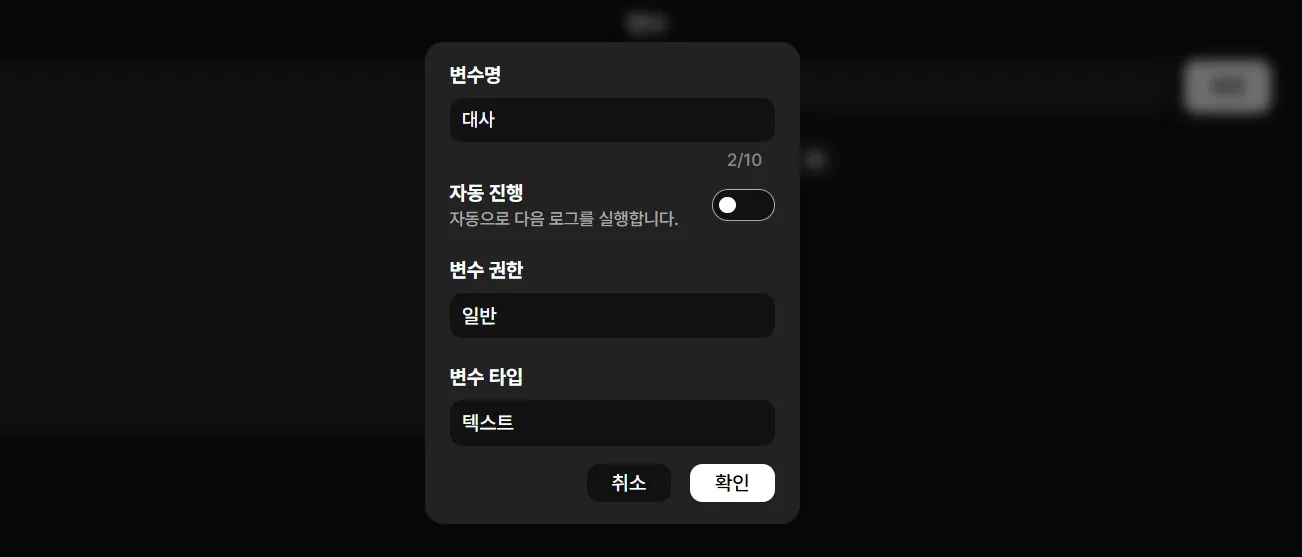Enable the 자동 진행 switch
The width and height of the screenshot is (1302, 557).
(743, 205)
